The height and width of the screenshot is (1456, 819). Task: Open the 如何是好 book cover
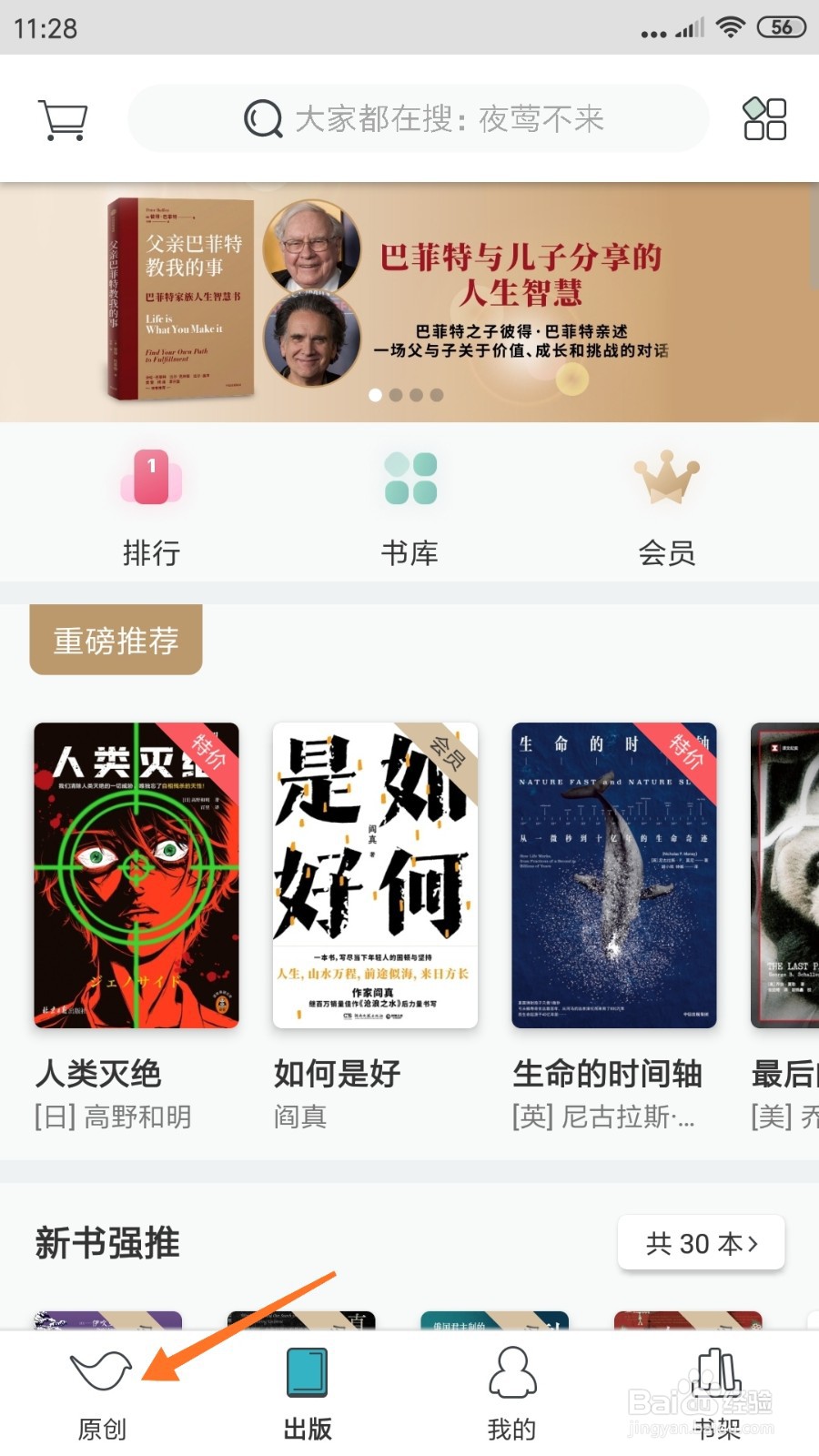[375, 876]
